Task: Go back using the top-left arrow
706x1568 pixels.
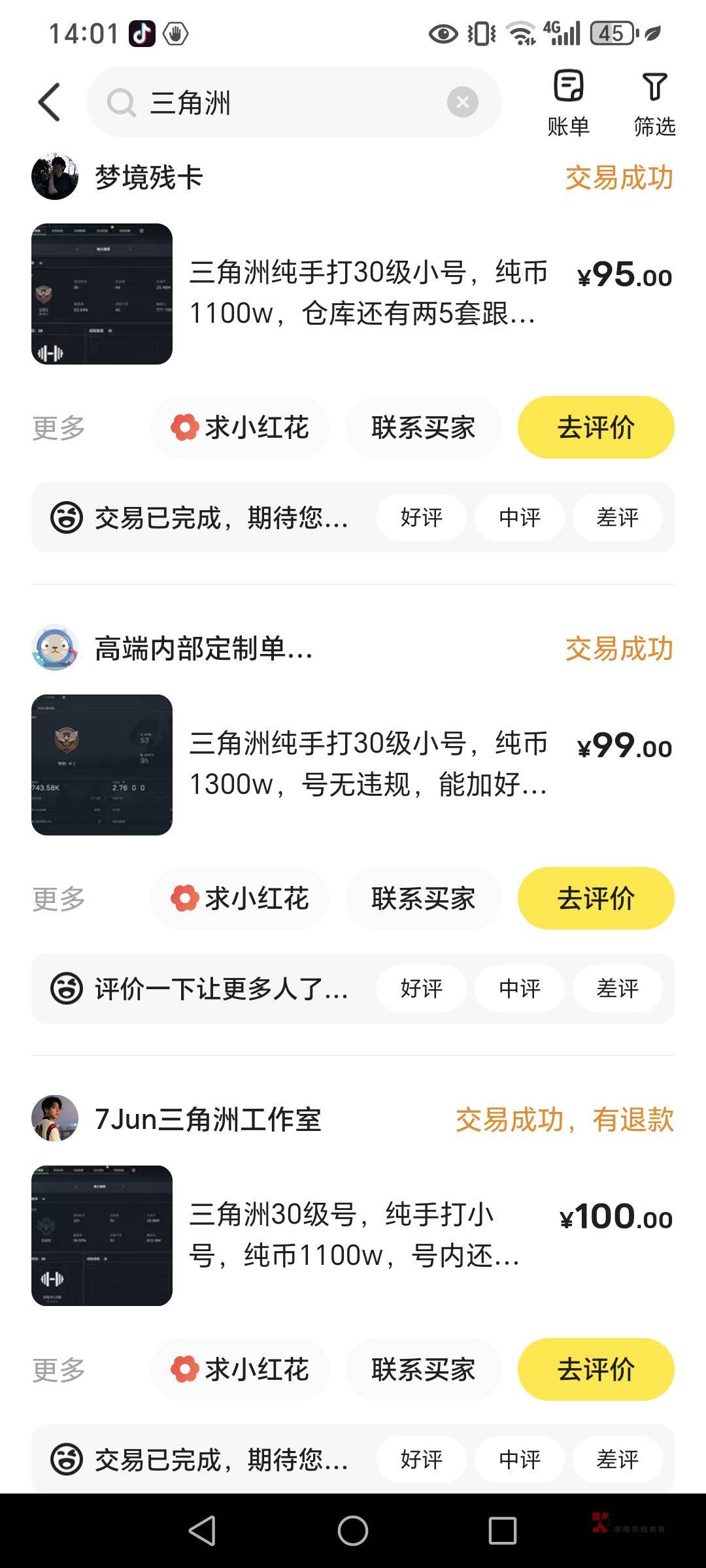Action: [50, 102]
